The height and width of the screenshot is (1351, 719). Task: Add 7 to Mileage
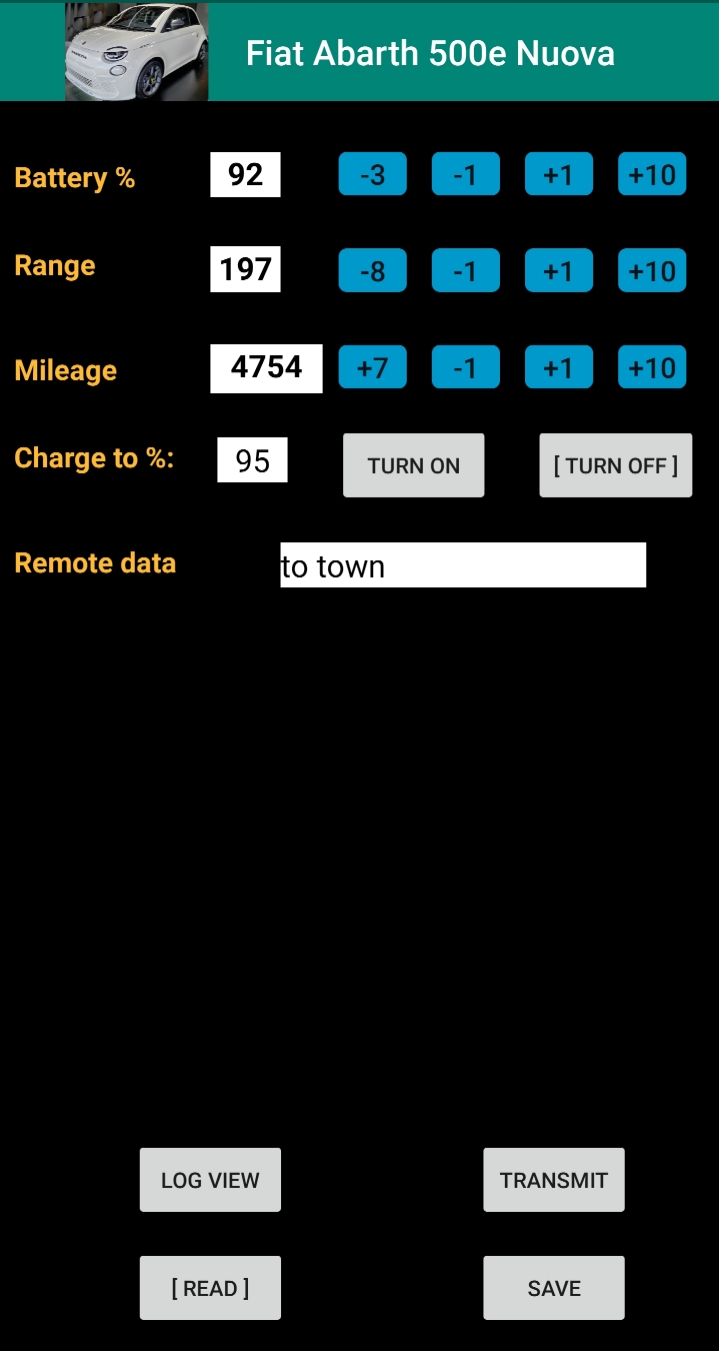(x=372, y=367)
